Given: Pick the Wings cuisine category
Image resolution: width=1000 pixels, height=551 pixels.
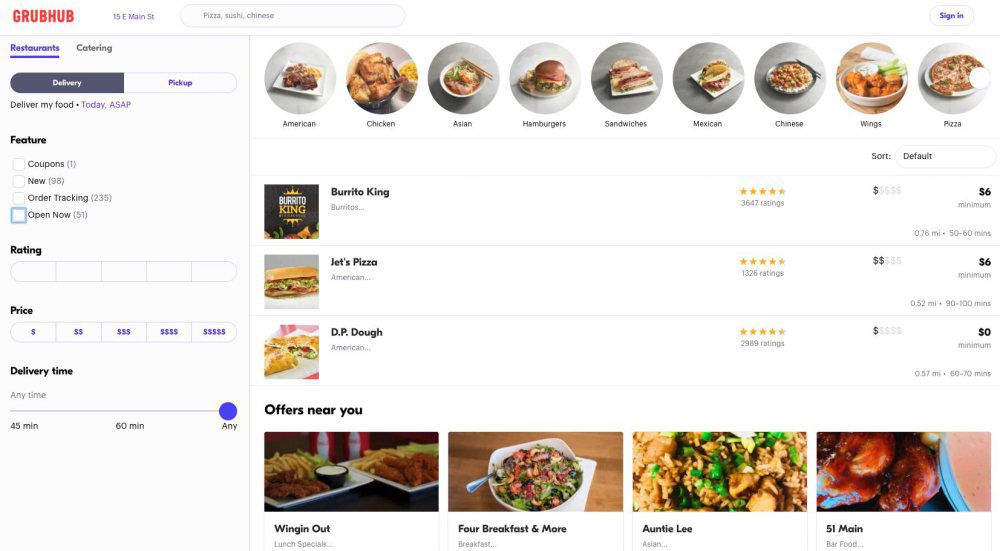Looking at the screenshot, I should pyautogui.click(x=871, y=78).
